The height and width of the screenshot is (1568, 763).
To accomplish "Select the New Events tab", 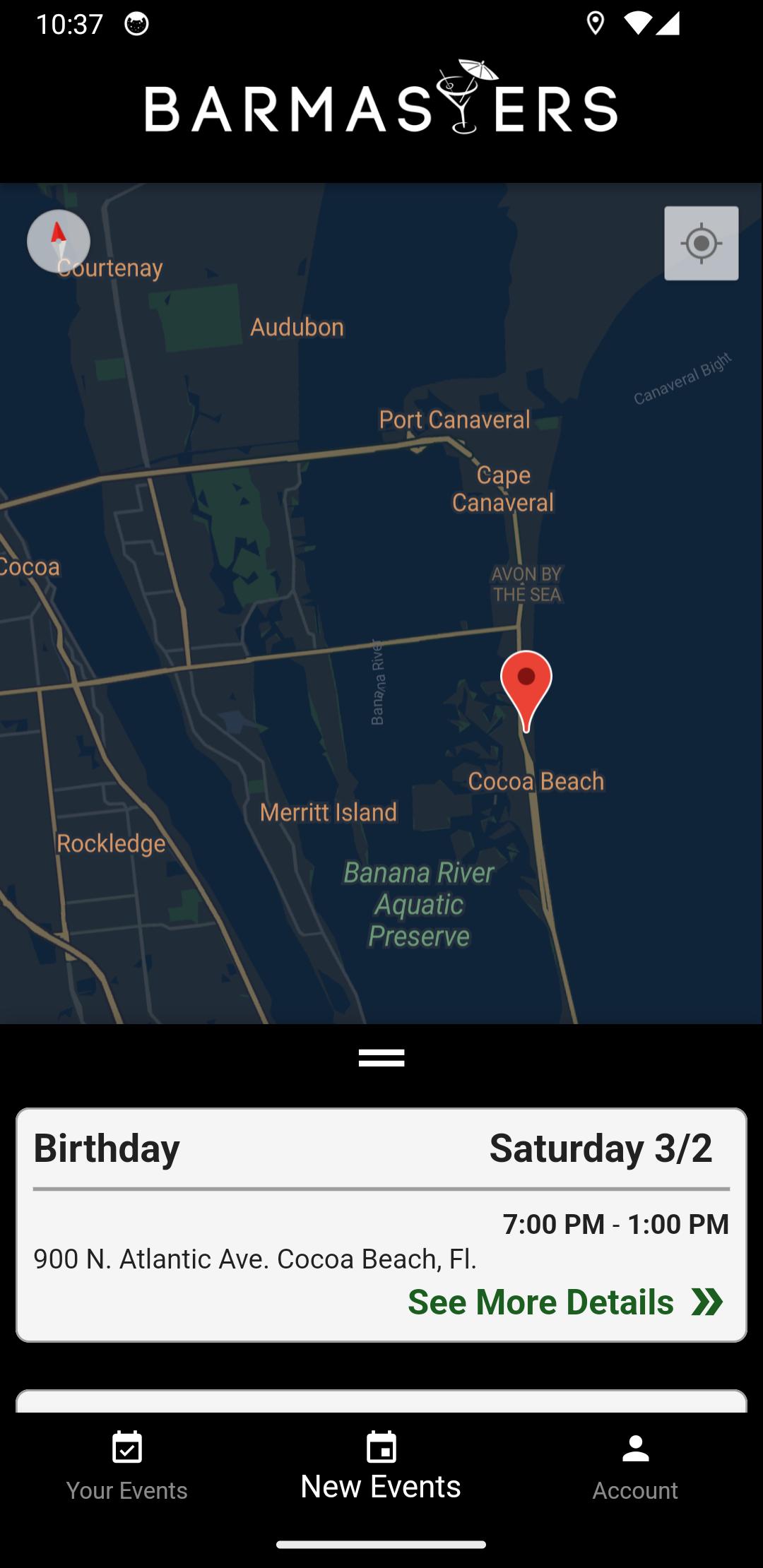I will tap(381, 1466).
